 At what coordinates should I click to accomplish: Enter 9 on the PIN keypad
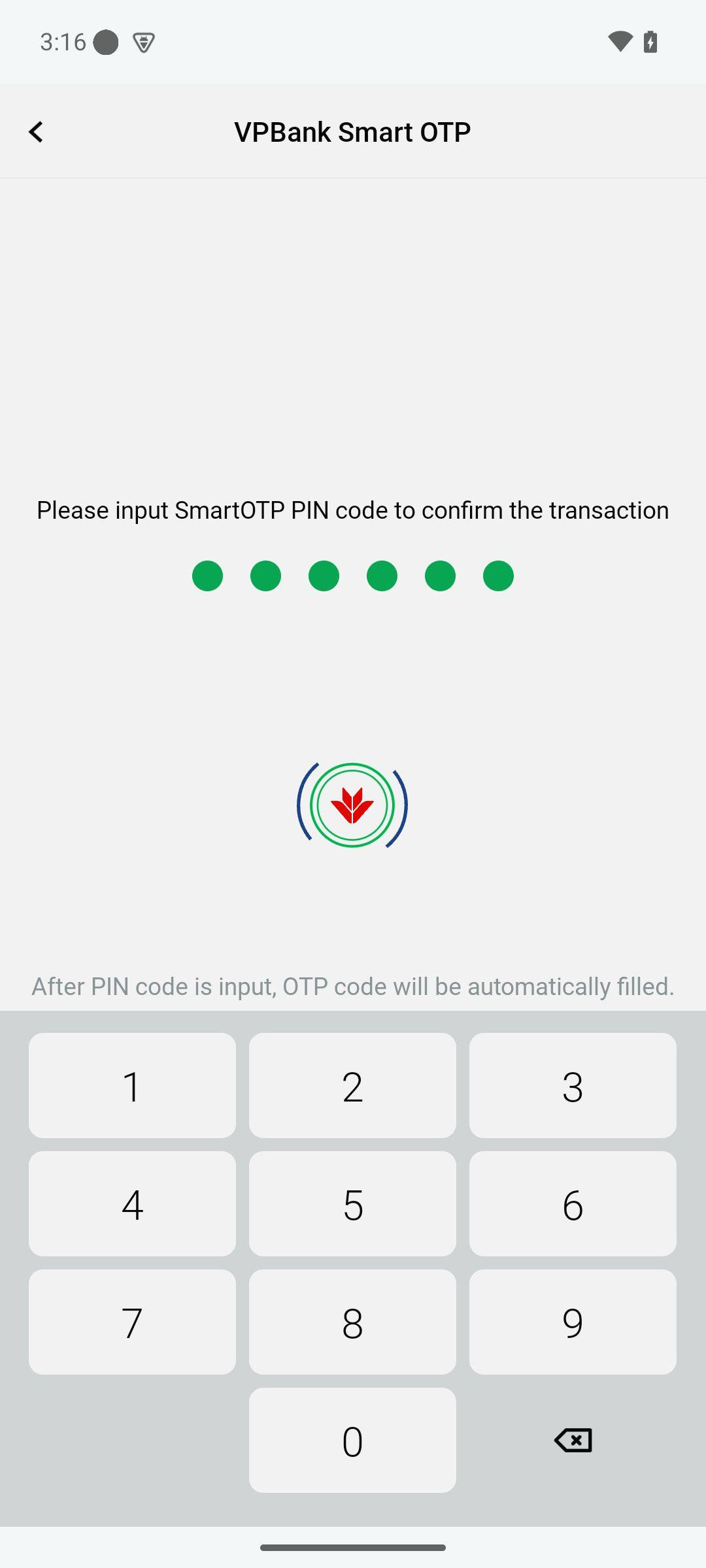click(573, 1322)
